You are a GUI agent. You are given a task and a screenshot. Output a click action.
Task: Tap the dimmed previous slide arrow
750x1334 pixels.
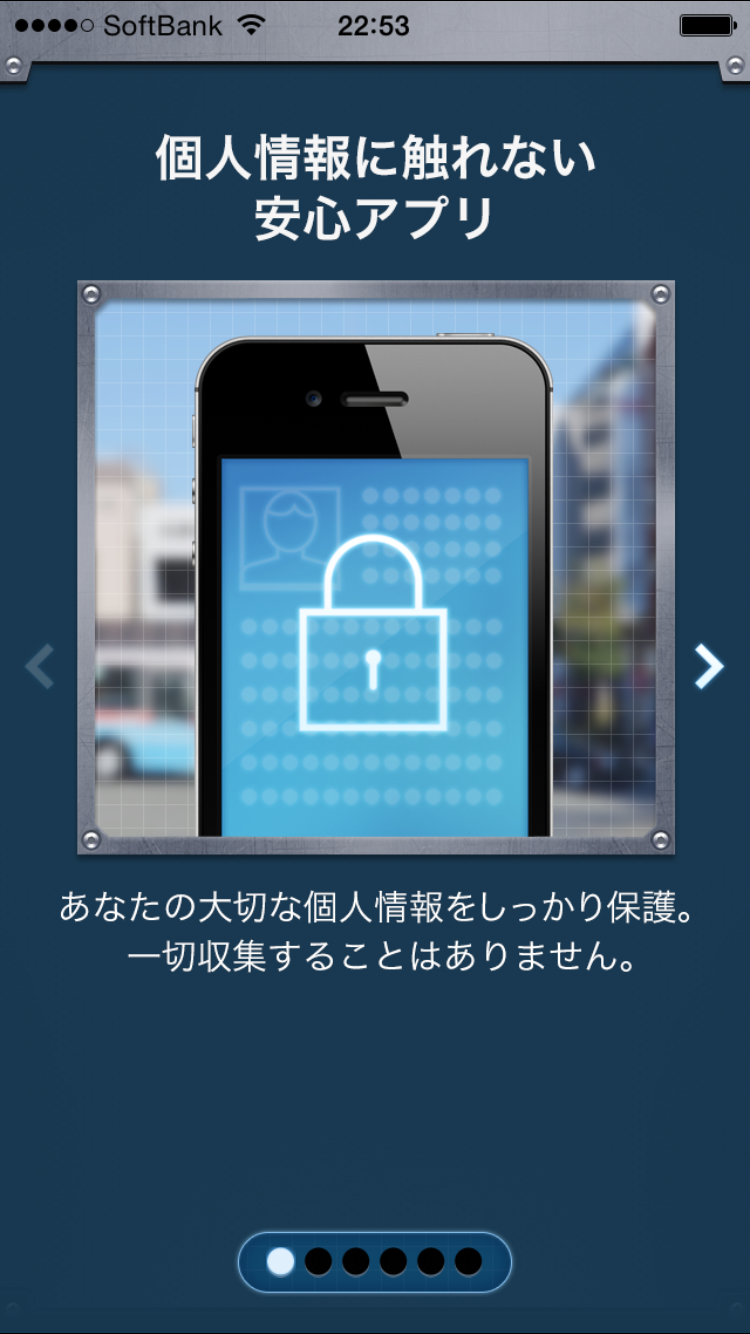(x=40, y=667)
